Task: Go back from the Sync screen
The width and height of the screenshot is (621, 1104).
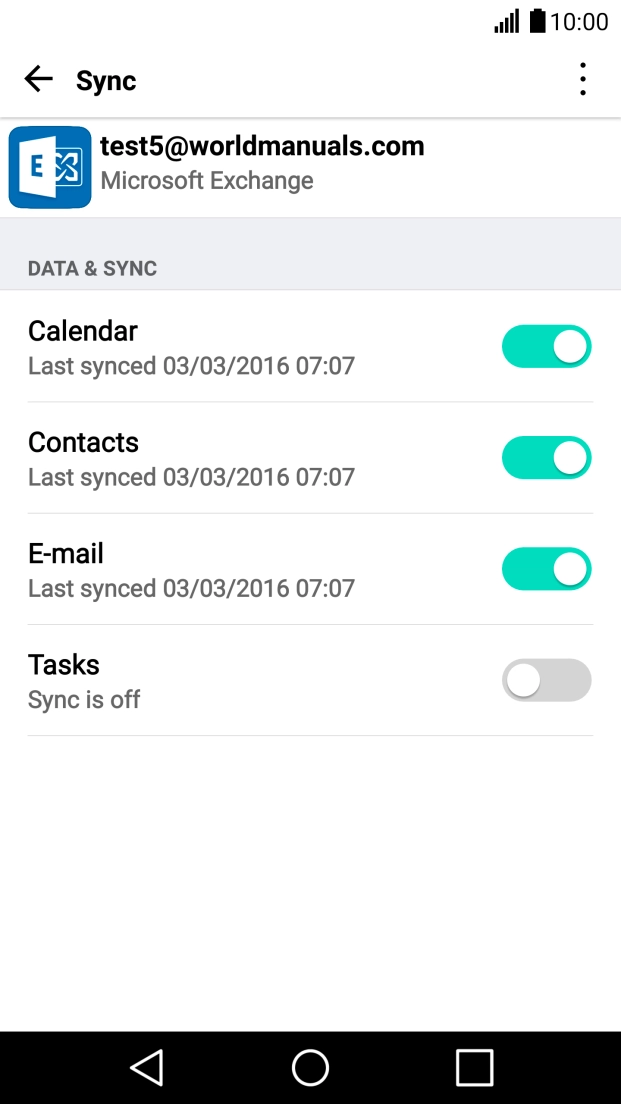Action: coord(38,80)
